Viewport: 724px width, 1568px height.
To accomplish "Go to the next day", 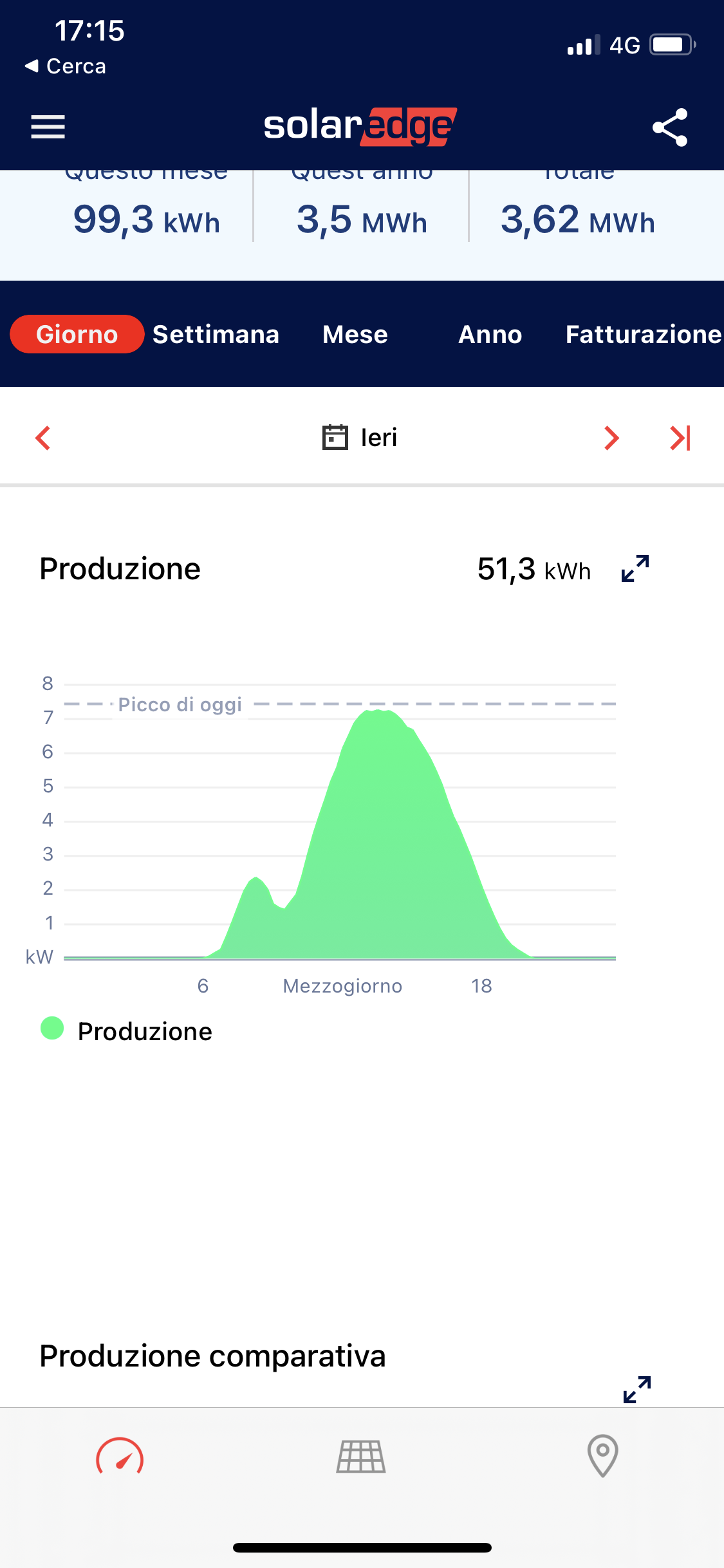I will 611,438.
